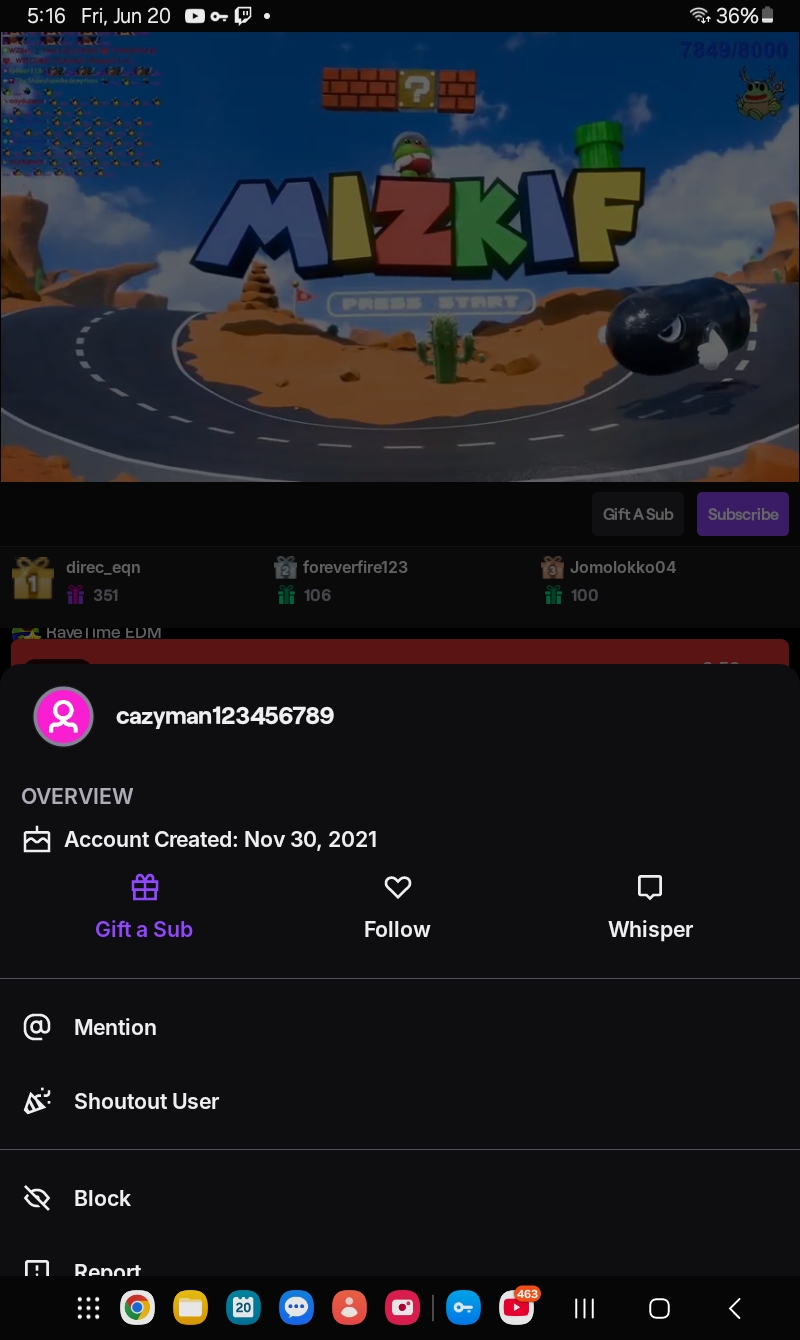Open YouTube from the taskbar
Screen dimensions: 800x1340
[x=517, y=1307]
